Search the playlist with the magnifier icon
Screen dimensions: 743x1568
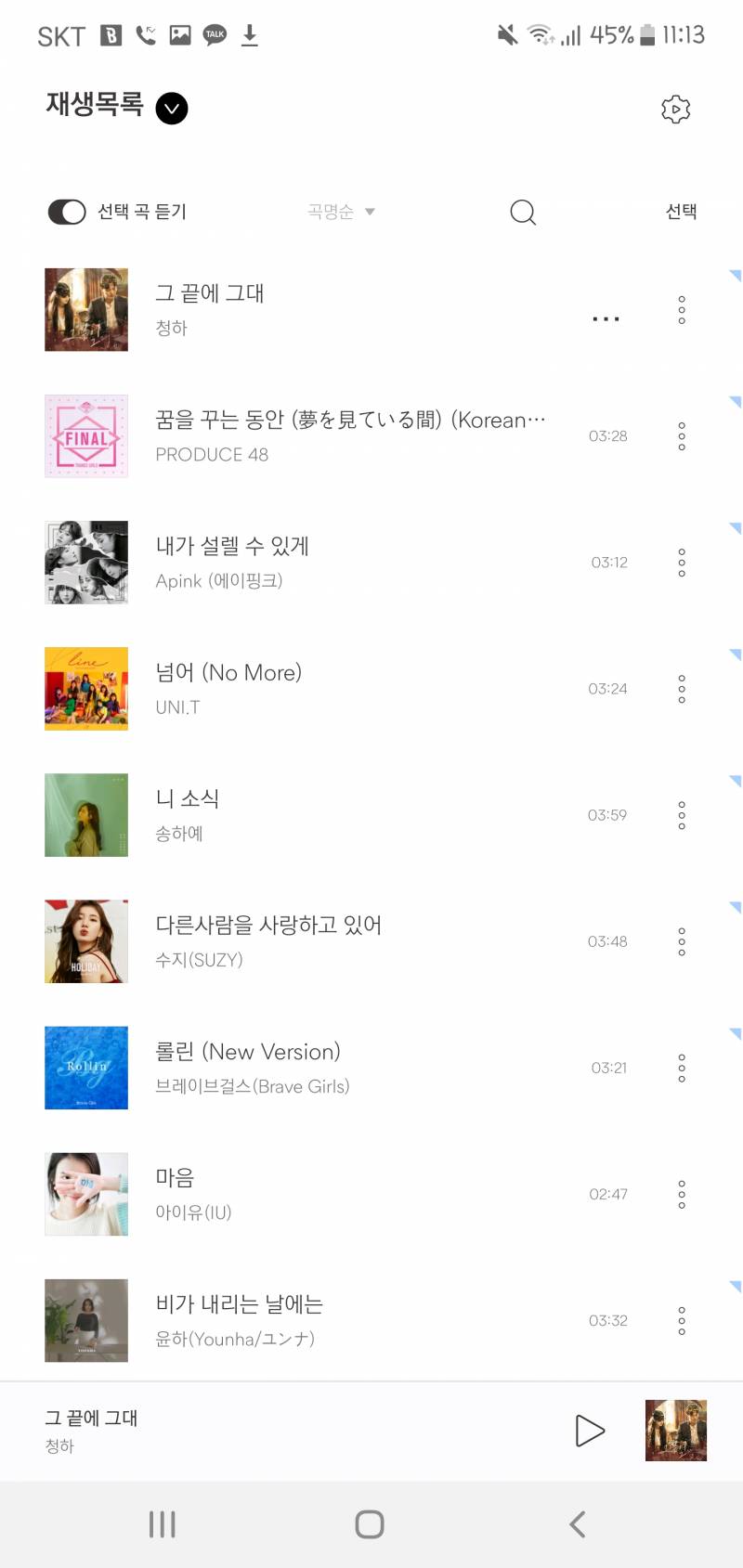click(523, 213)
